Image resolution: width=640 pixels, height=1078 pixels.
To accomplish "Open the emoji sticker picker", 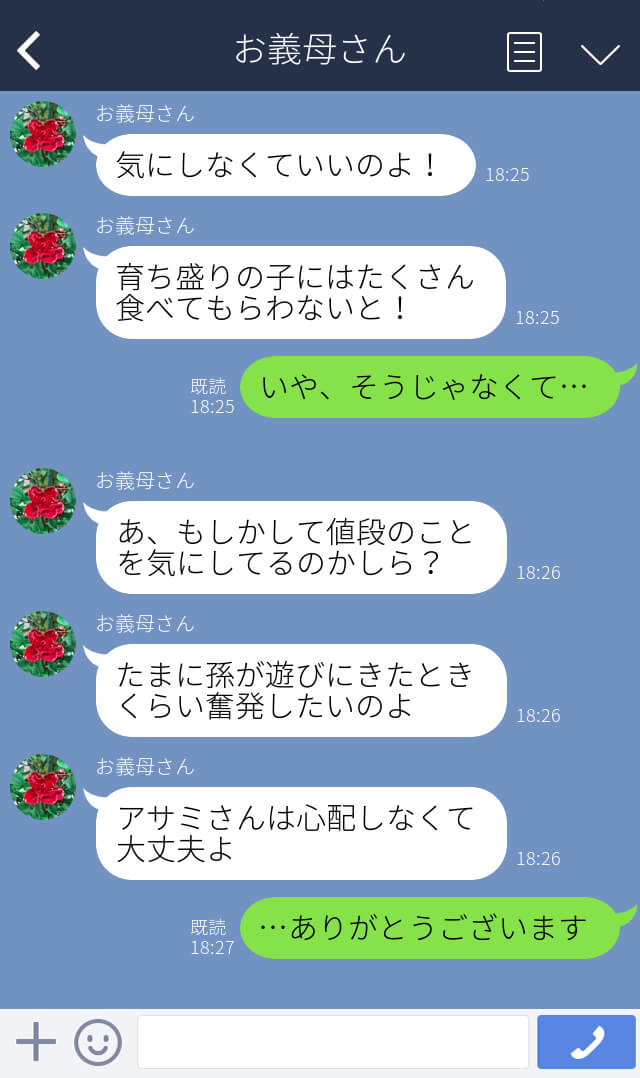I will (98, 1042).
